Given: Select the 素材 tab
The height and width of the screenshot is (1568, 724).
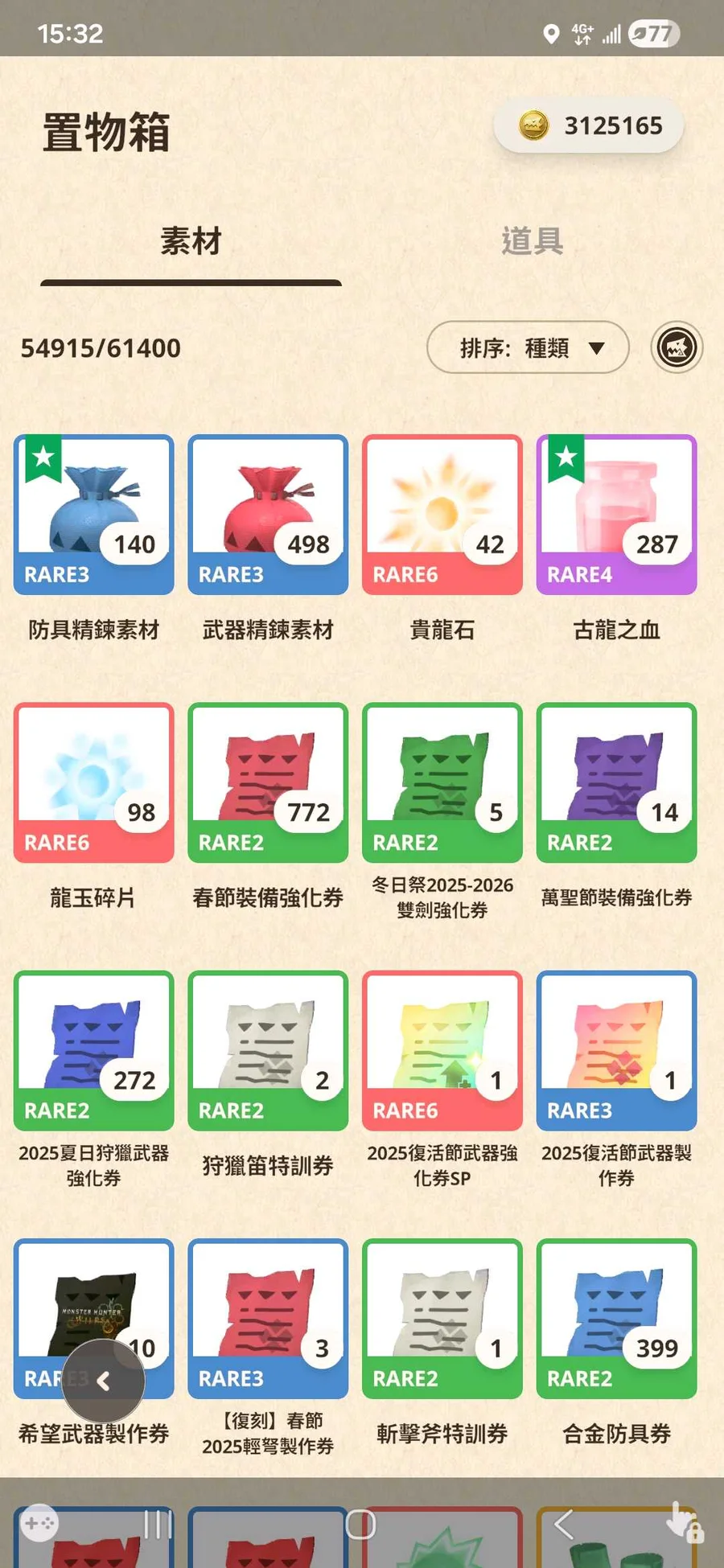Looking at the screenshot, I should (191, 241).
